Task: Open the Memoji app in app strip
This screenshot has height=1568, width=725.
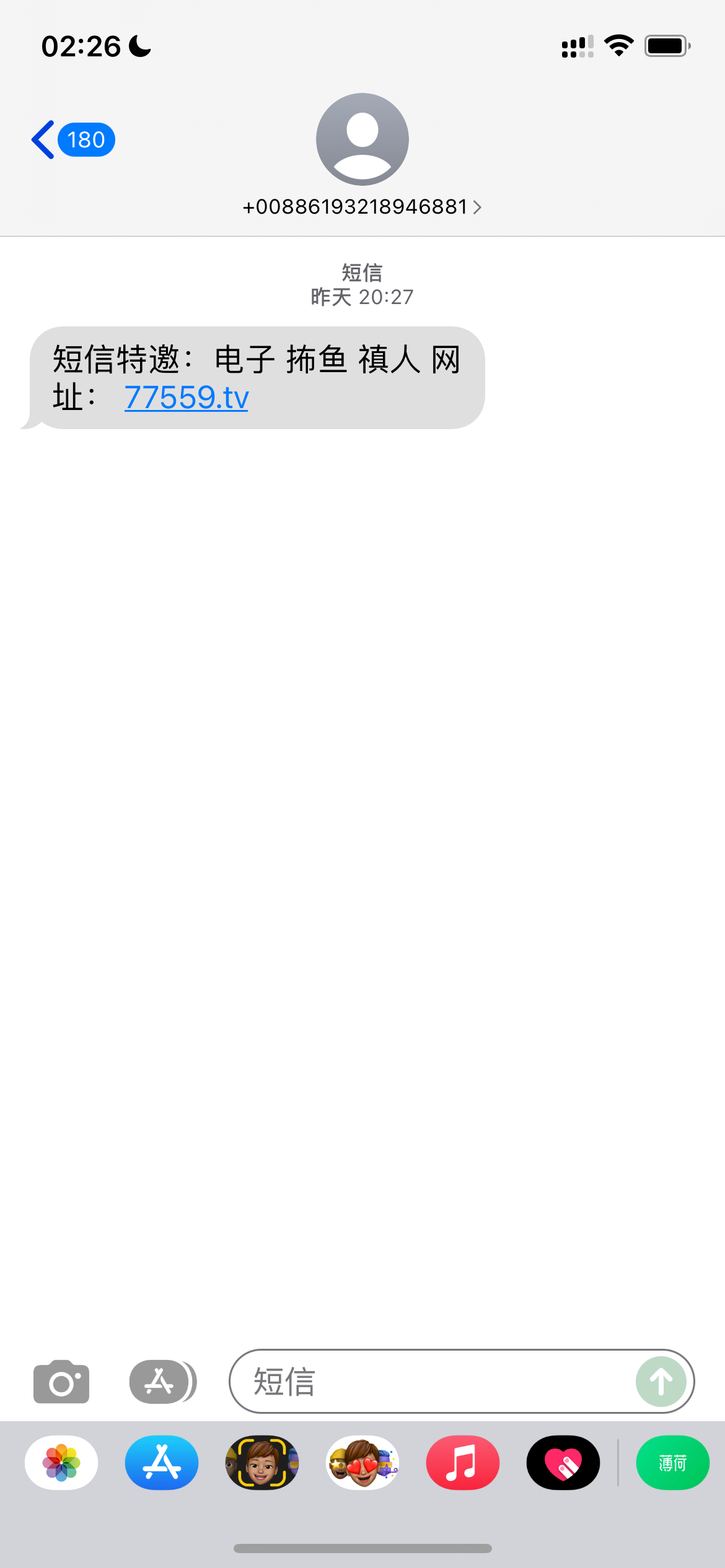Action: point(262,1463)
